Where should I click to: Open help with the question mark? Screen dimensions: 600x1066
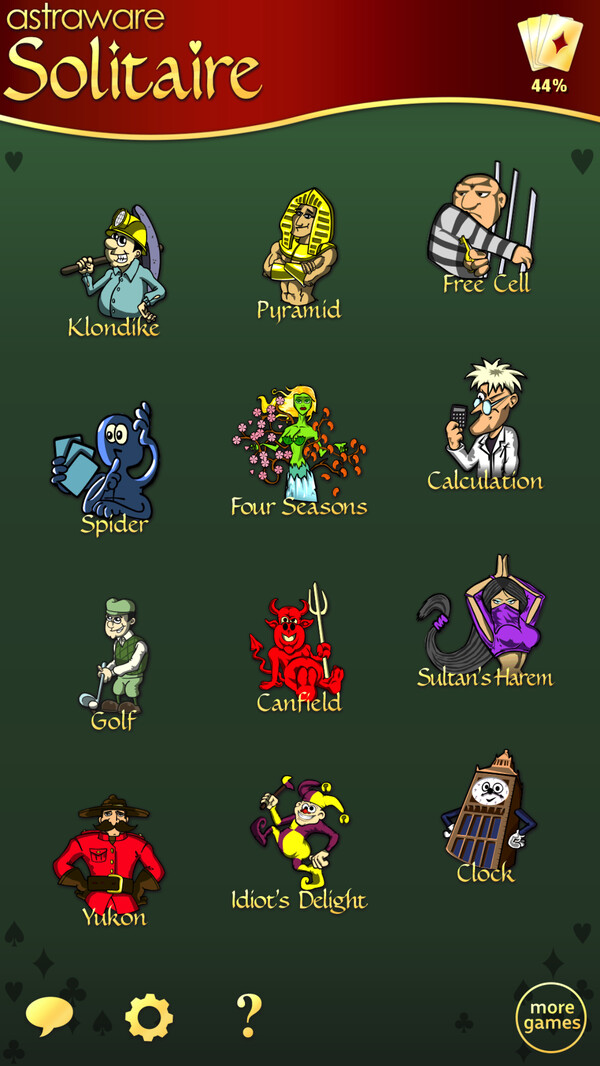point(248,1016)
